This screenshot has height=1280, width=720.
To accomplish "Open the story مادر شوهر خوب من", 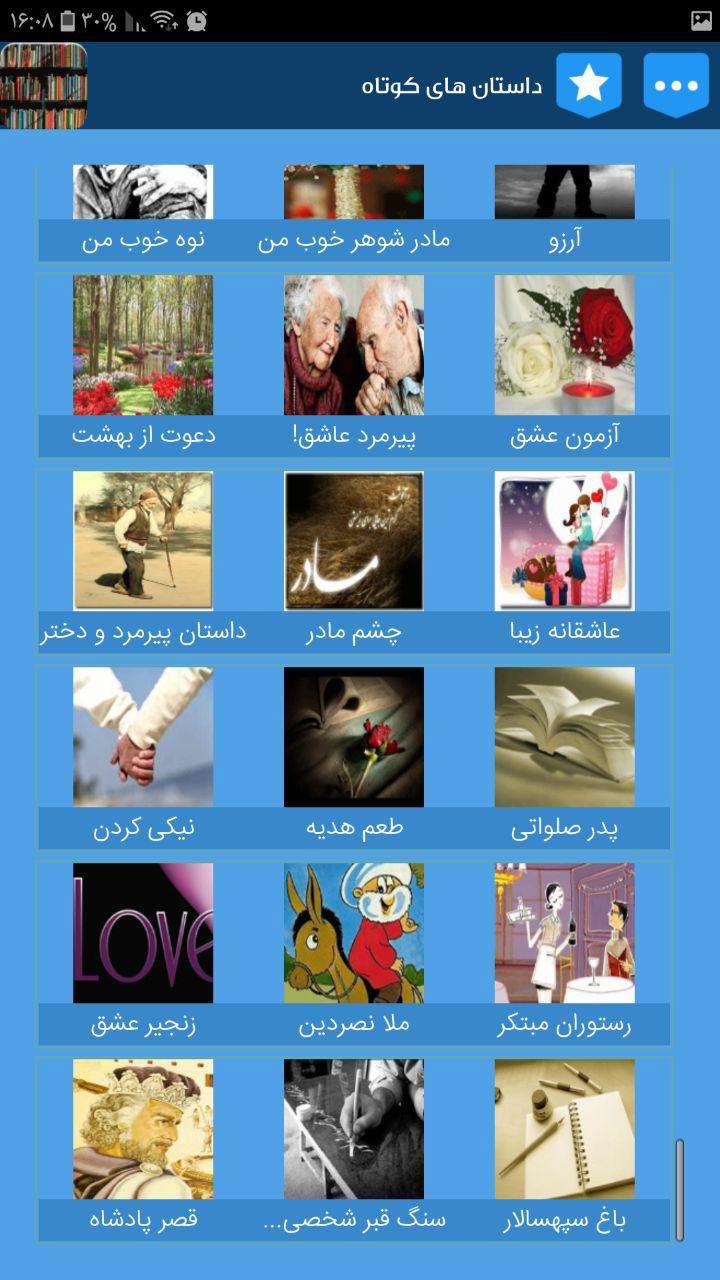I will (x=354, y=213).
